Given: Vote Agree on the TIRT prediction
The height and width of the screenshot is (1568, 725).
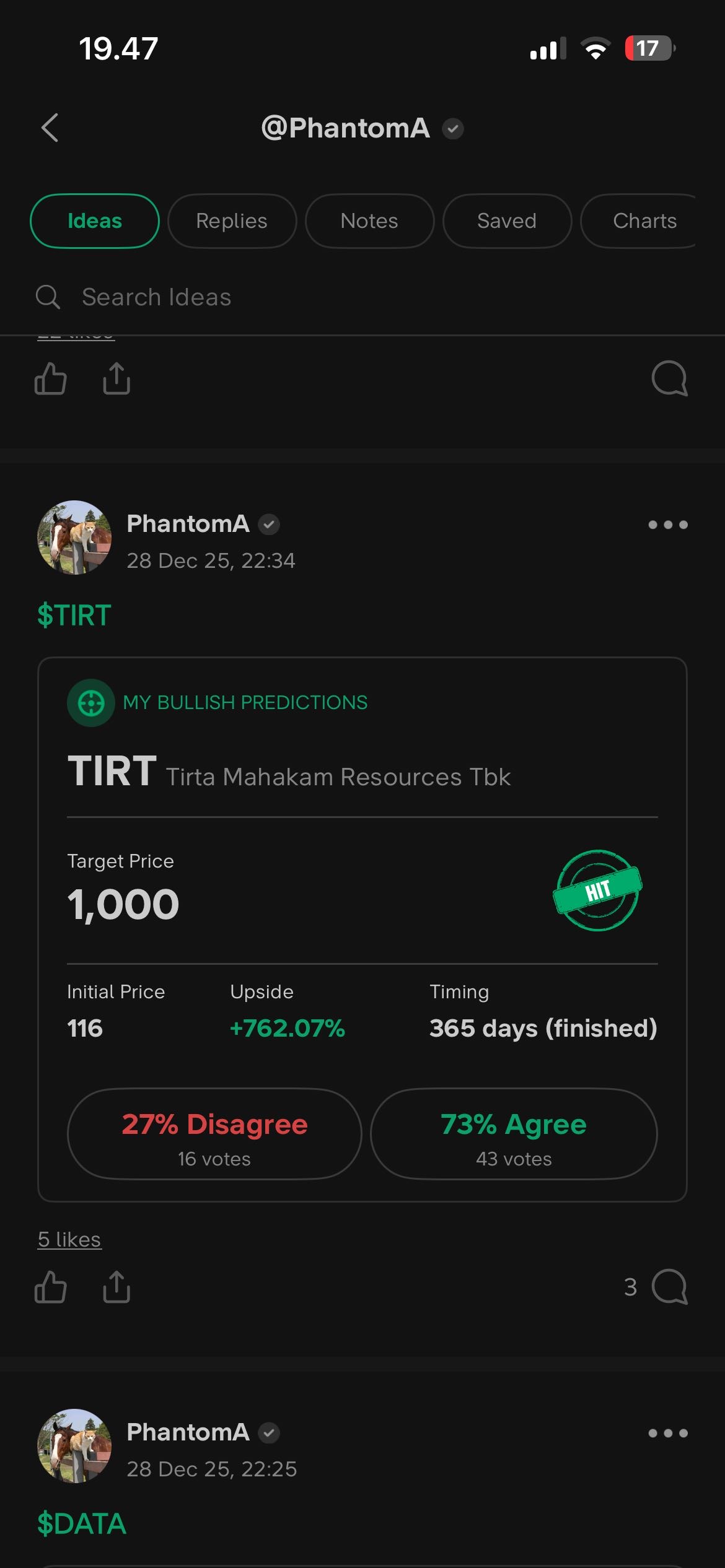Looking at the screenshot, I should pos(514,1134).
